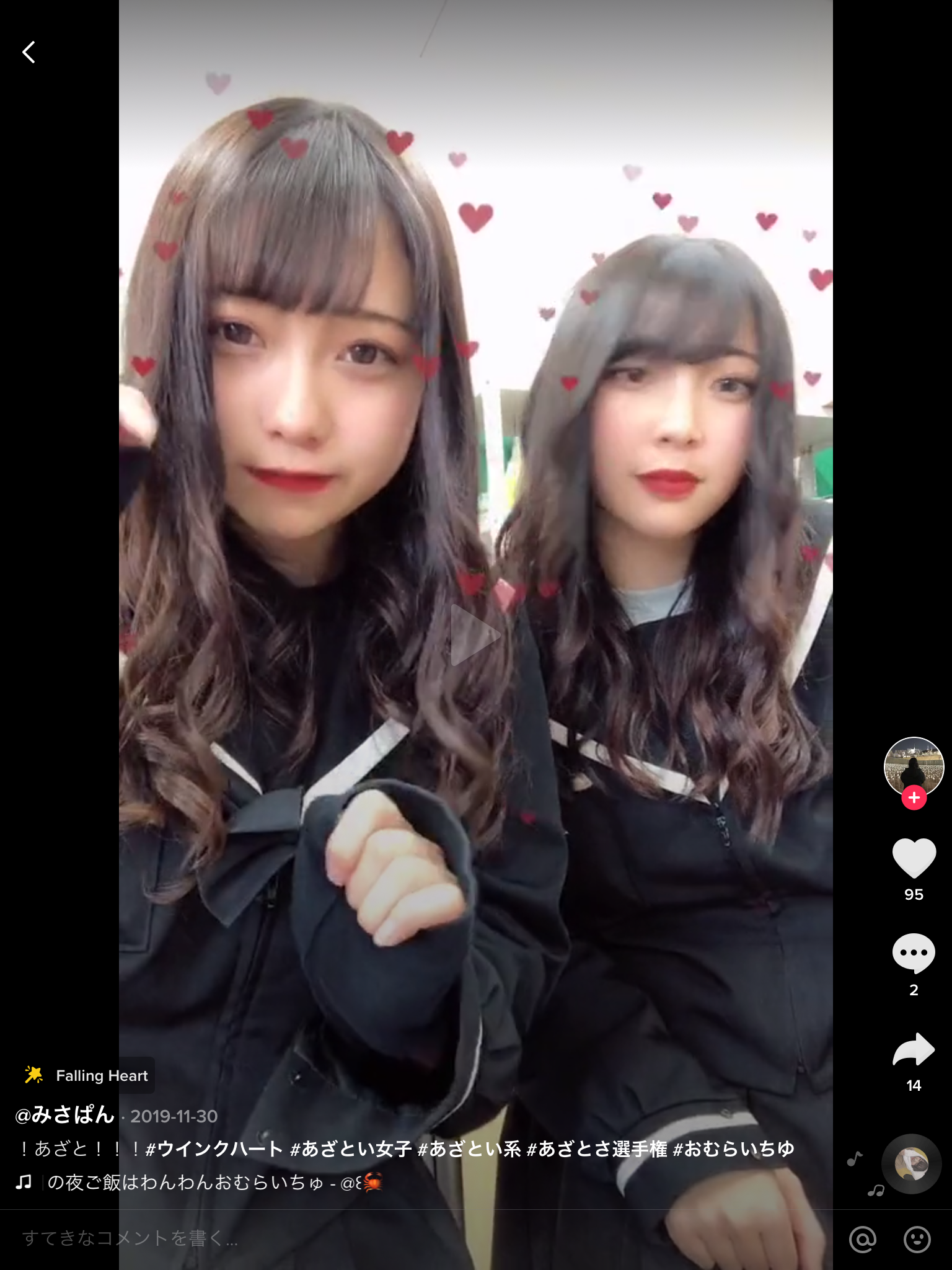Share this video with the arrow icon
This screenshot has height=1270, width=952.
[x=914, y=1049]
